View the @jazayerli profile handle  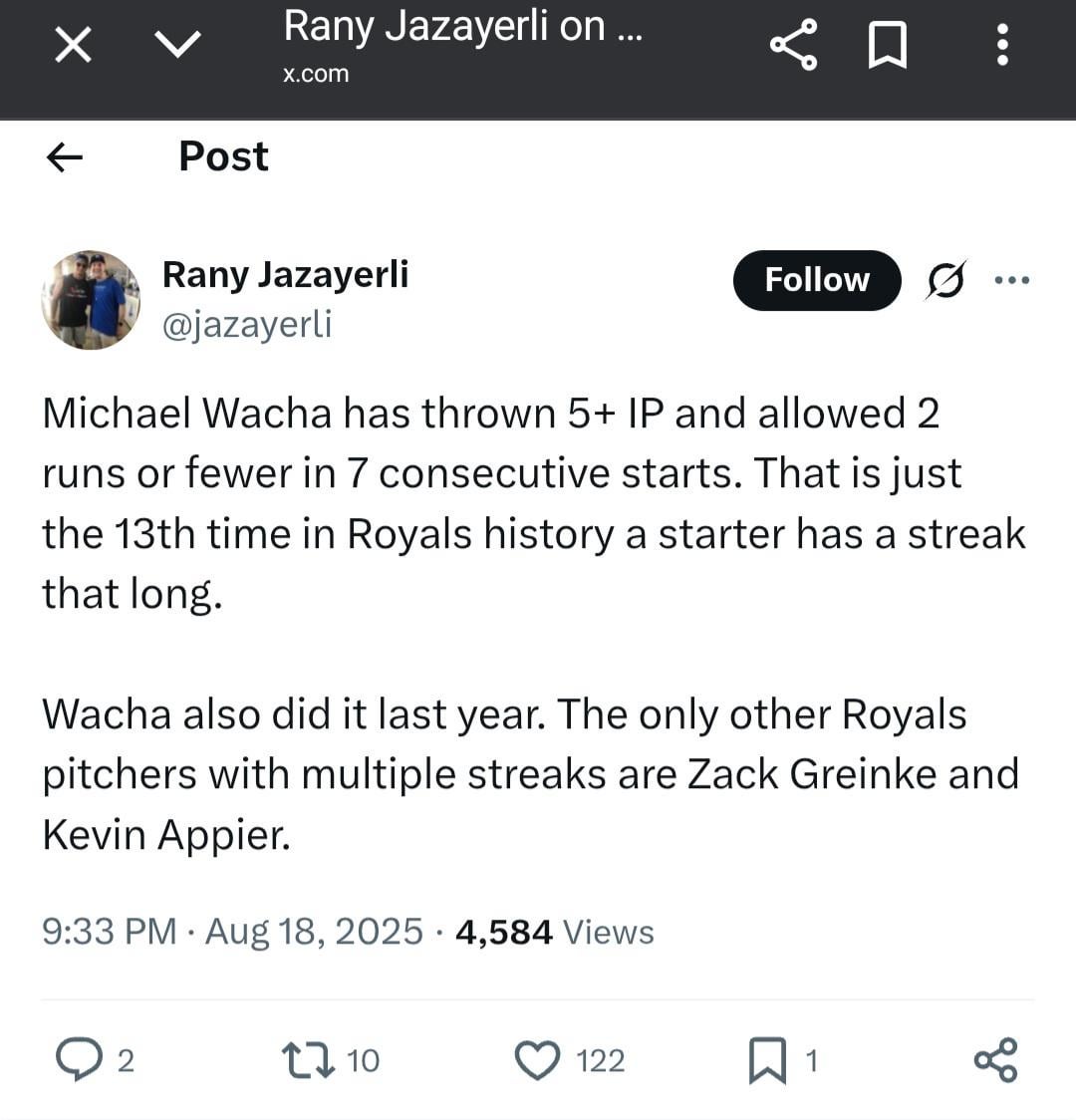coord(247,325)
